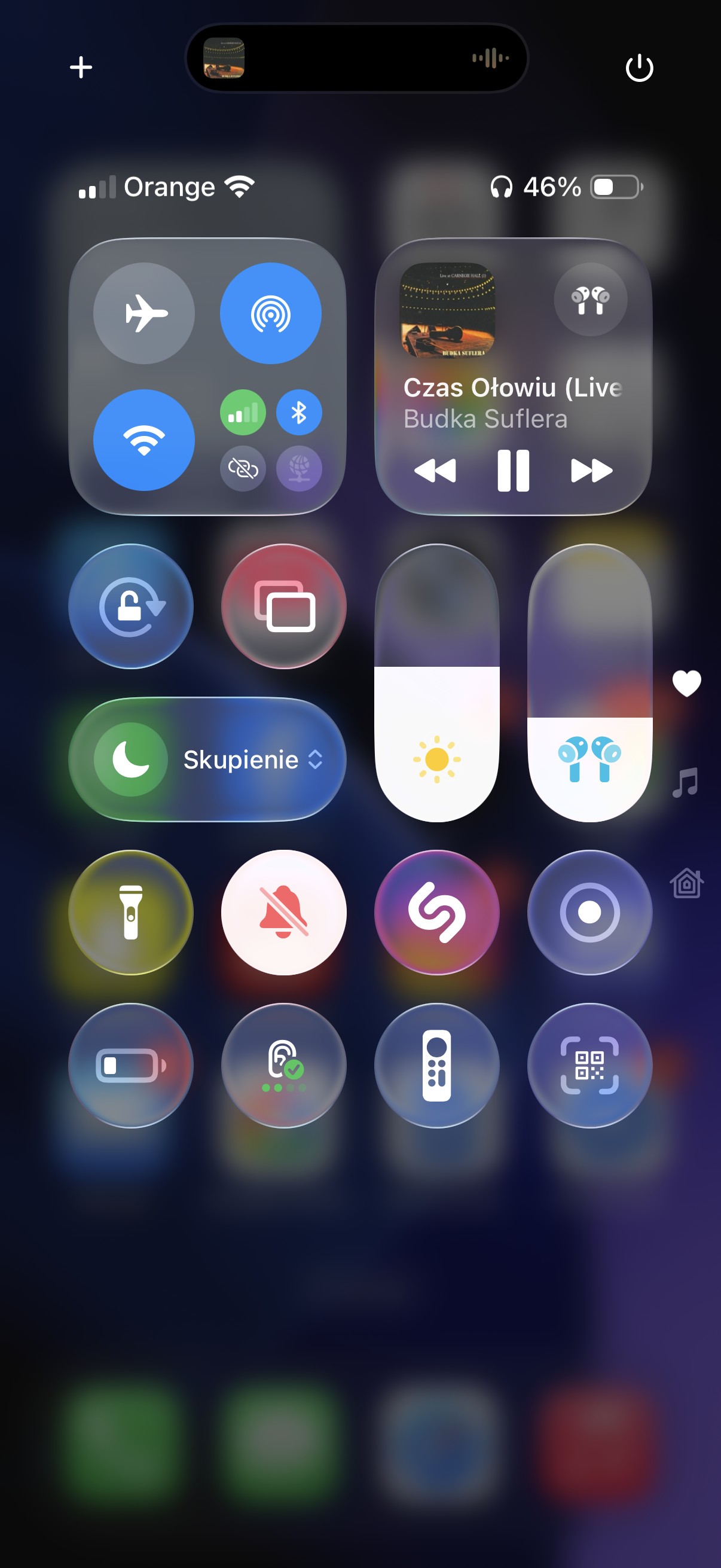Open the QR code scanner
Screen dimensions: 721x1568
pos(589,1065)
